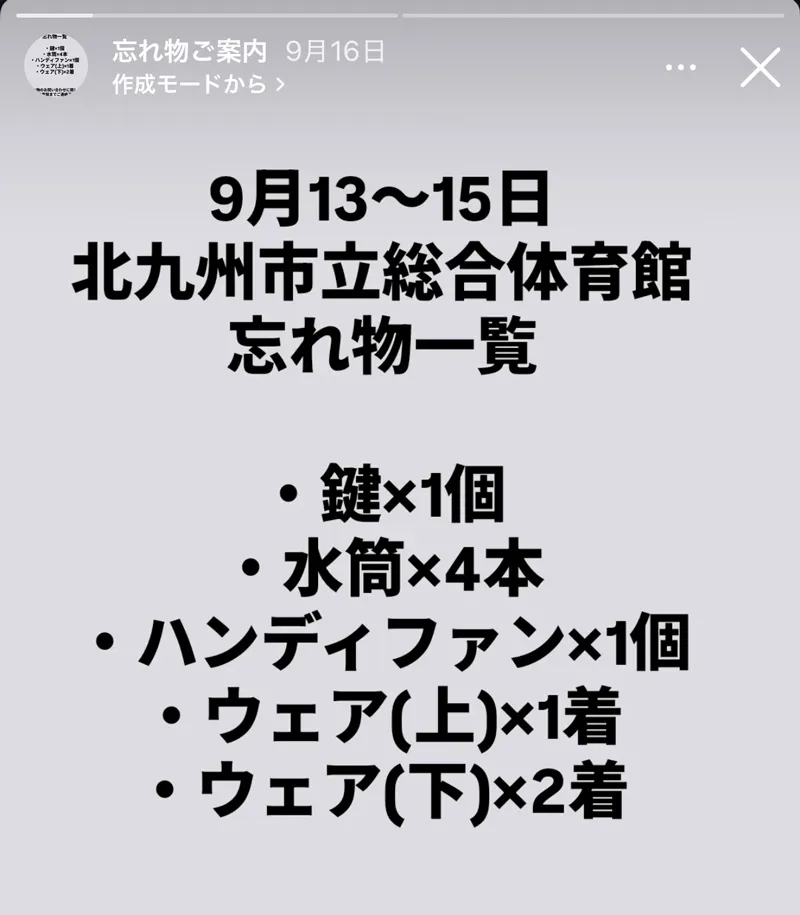Close the story viewer
This screenshot has width=800, height=915.
pyautogui.click(x=759, y=67)
